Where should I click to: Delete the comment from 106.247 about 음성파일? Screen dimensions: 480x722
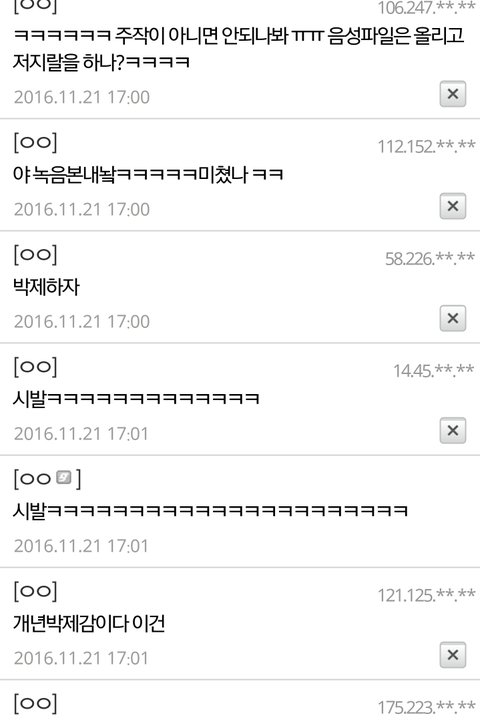[x=453, y=94]
